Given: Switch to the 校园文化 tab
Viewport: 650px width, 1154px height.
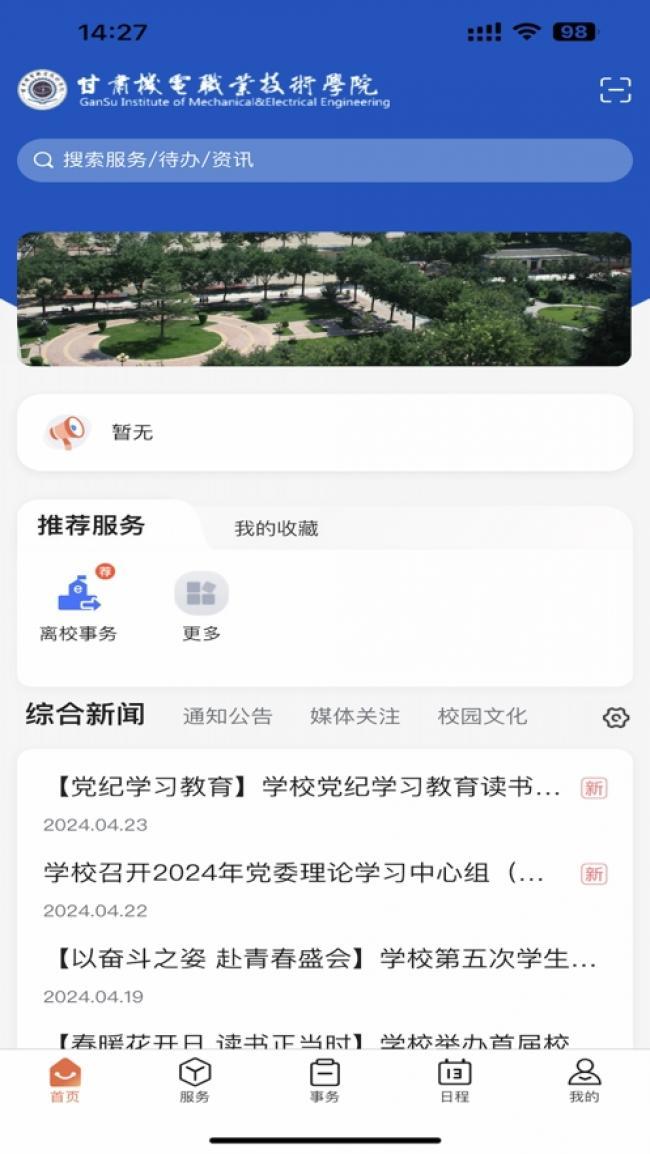Looking at the screenshot, I should click(483, 716).
